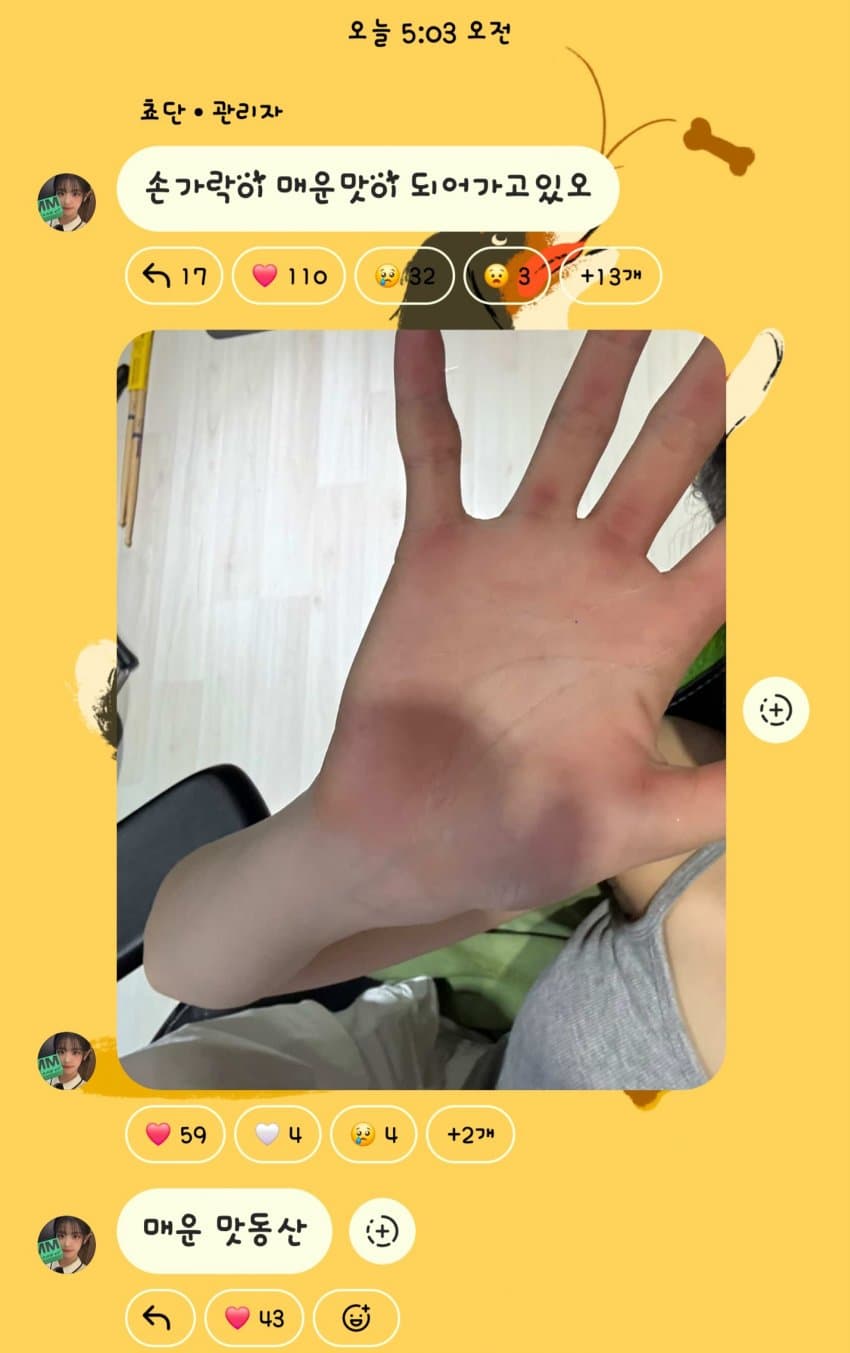Open emoji picker under 매운 맛동산
Viewport: 850px width, 1353px height.
[356, 1318]
